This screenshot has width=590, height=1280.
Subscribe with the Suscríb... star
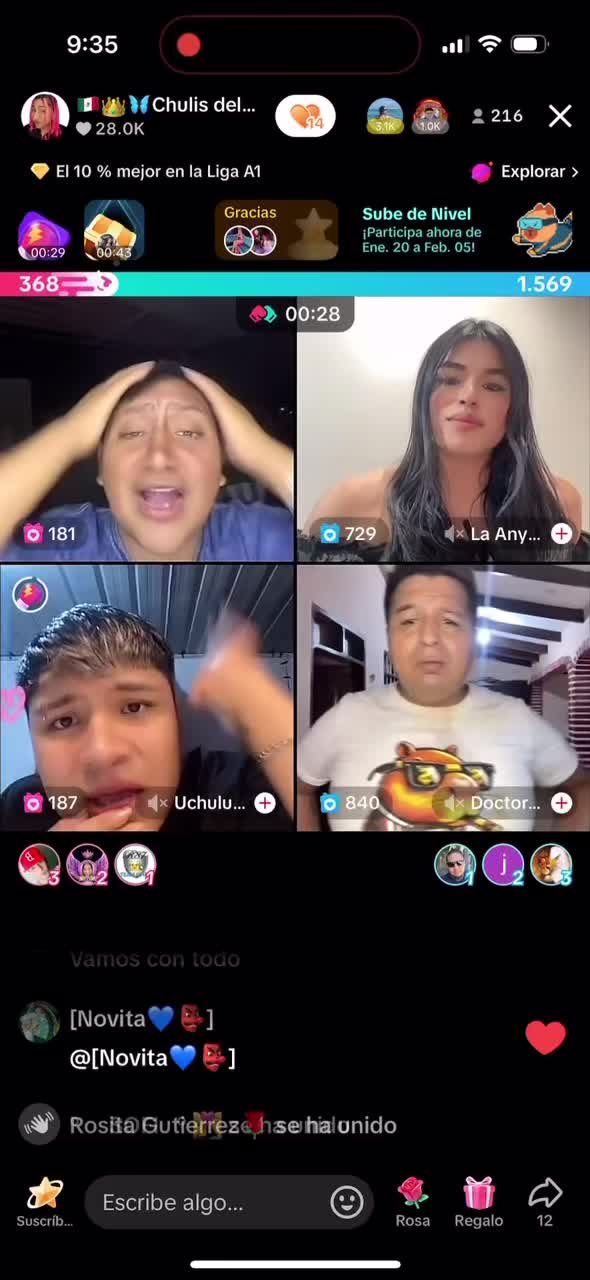click(44, 1202)
